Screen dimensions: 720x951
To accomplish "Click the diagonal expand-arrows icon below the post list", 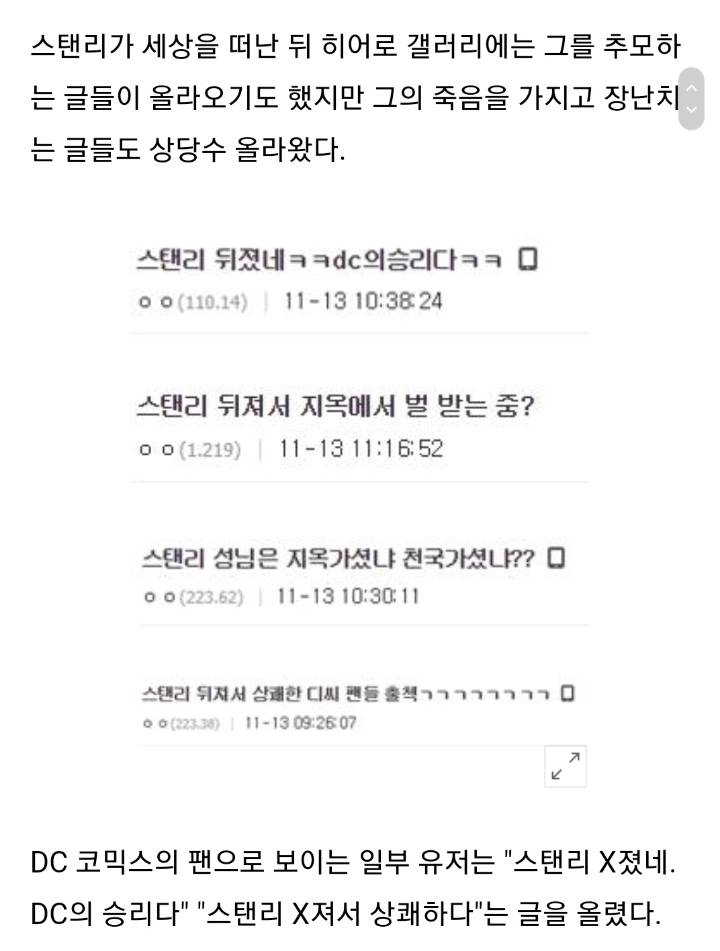I will click(x=565, y=766).
